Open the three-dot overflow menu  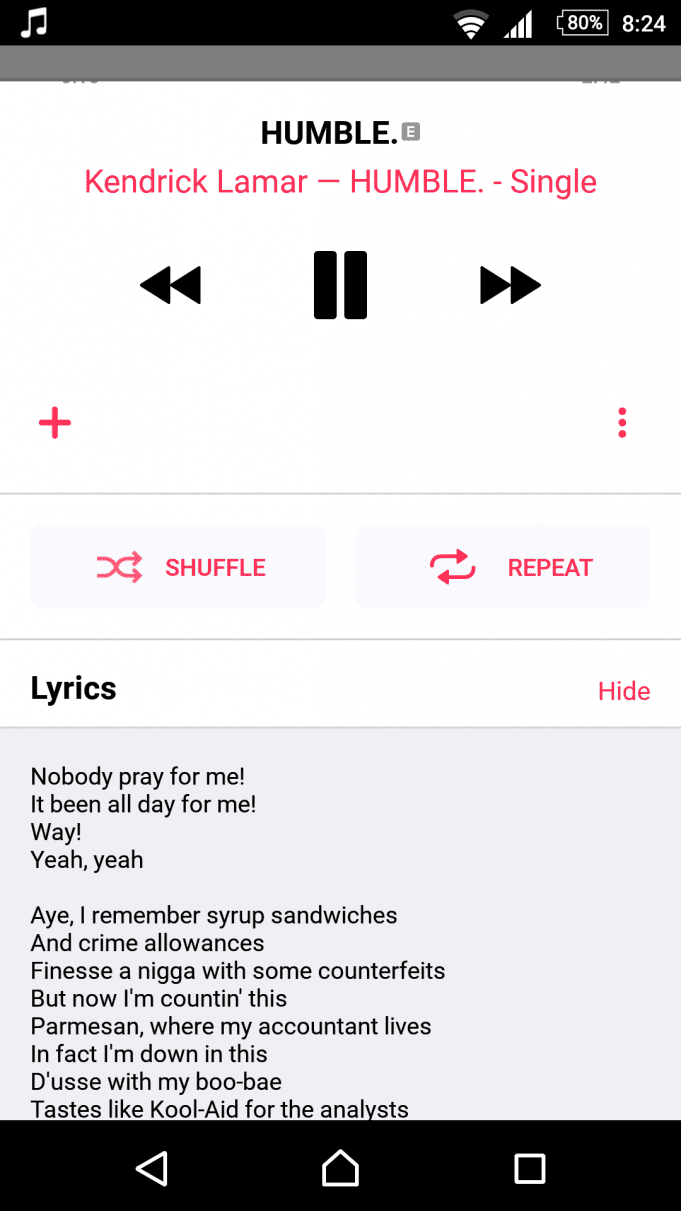click(622, 423)
